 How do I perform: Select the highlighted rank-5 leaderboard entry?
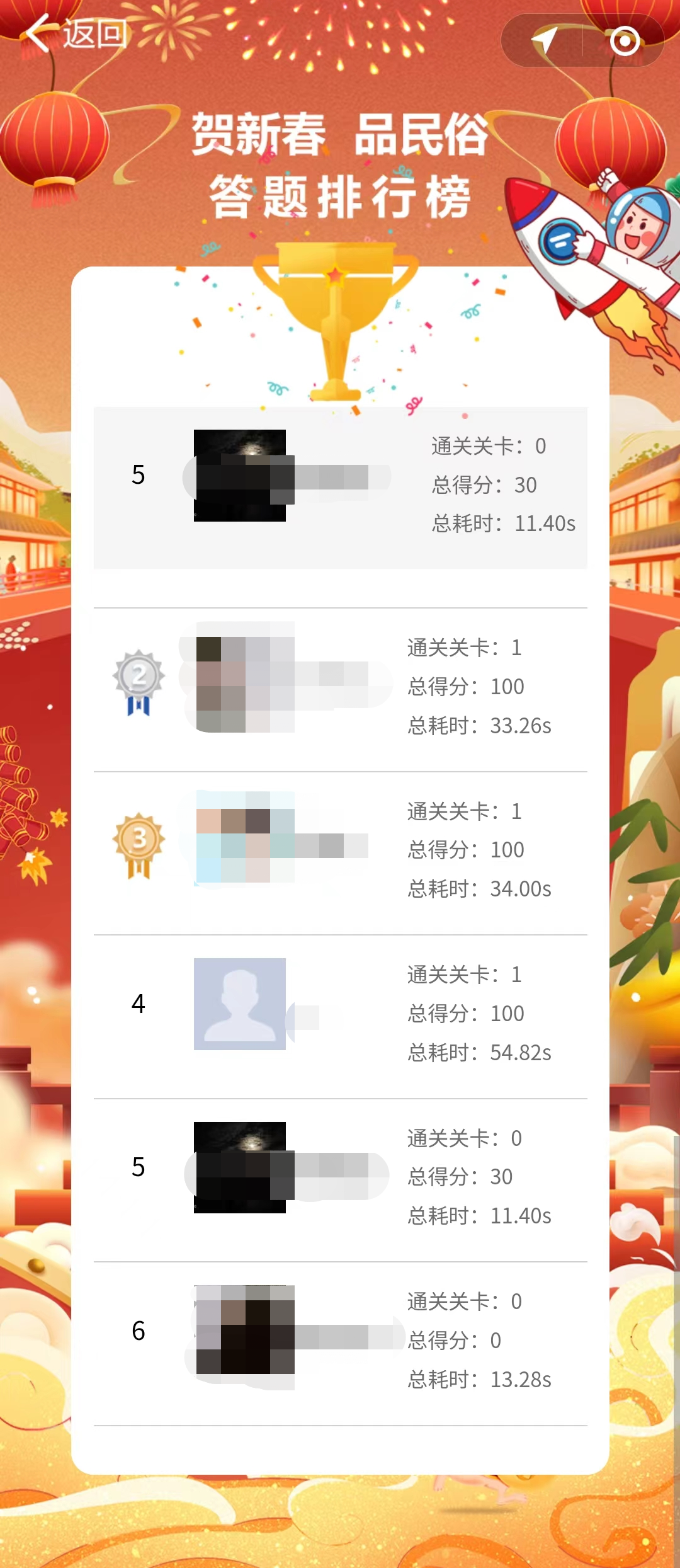(x=340, y=485)
